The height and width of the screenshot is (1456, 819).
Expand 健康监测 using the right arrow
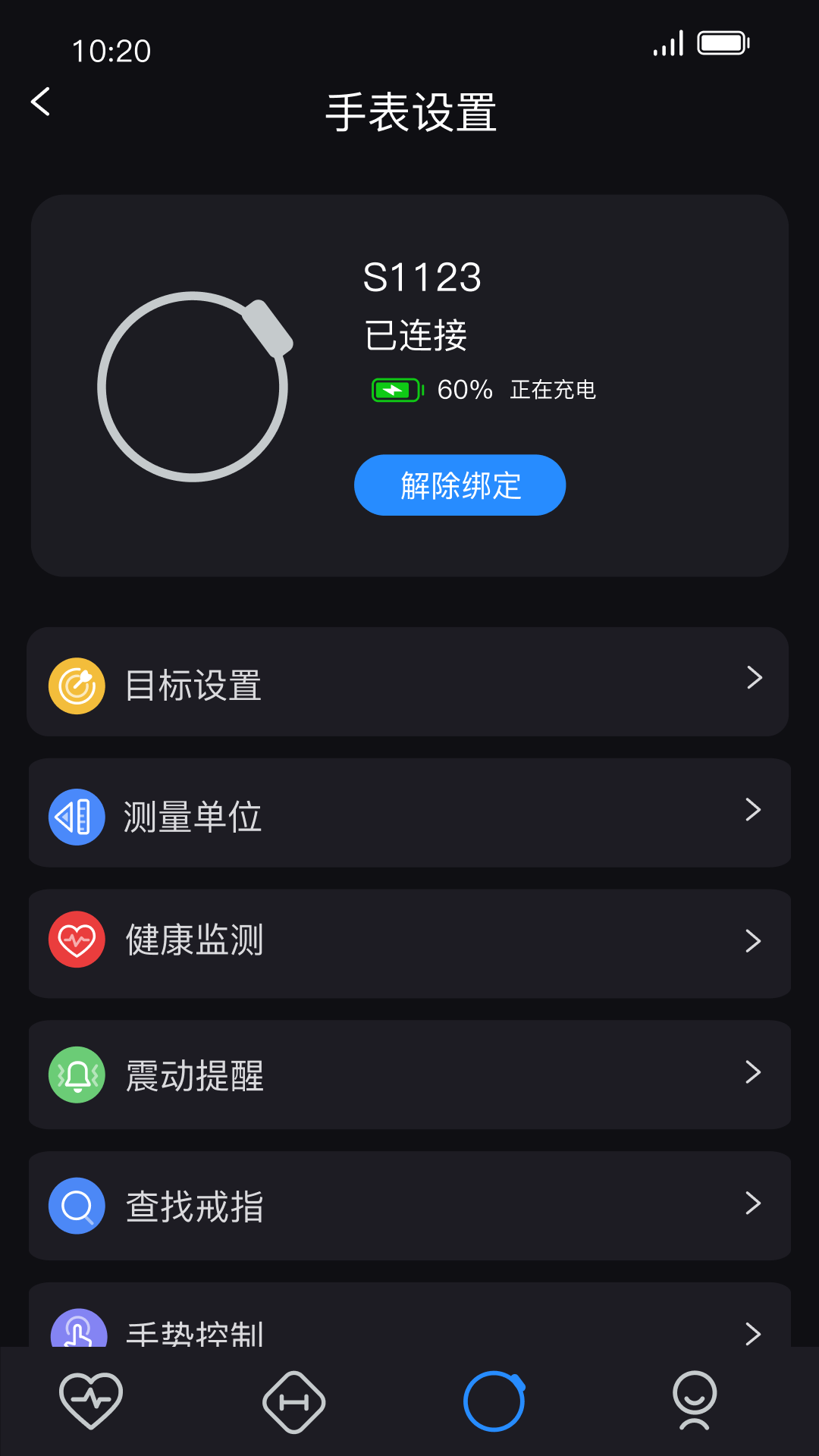pyautogui.click(x=754, y=942)
